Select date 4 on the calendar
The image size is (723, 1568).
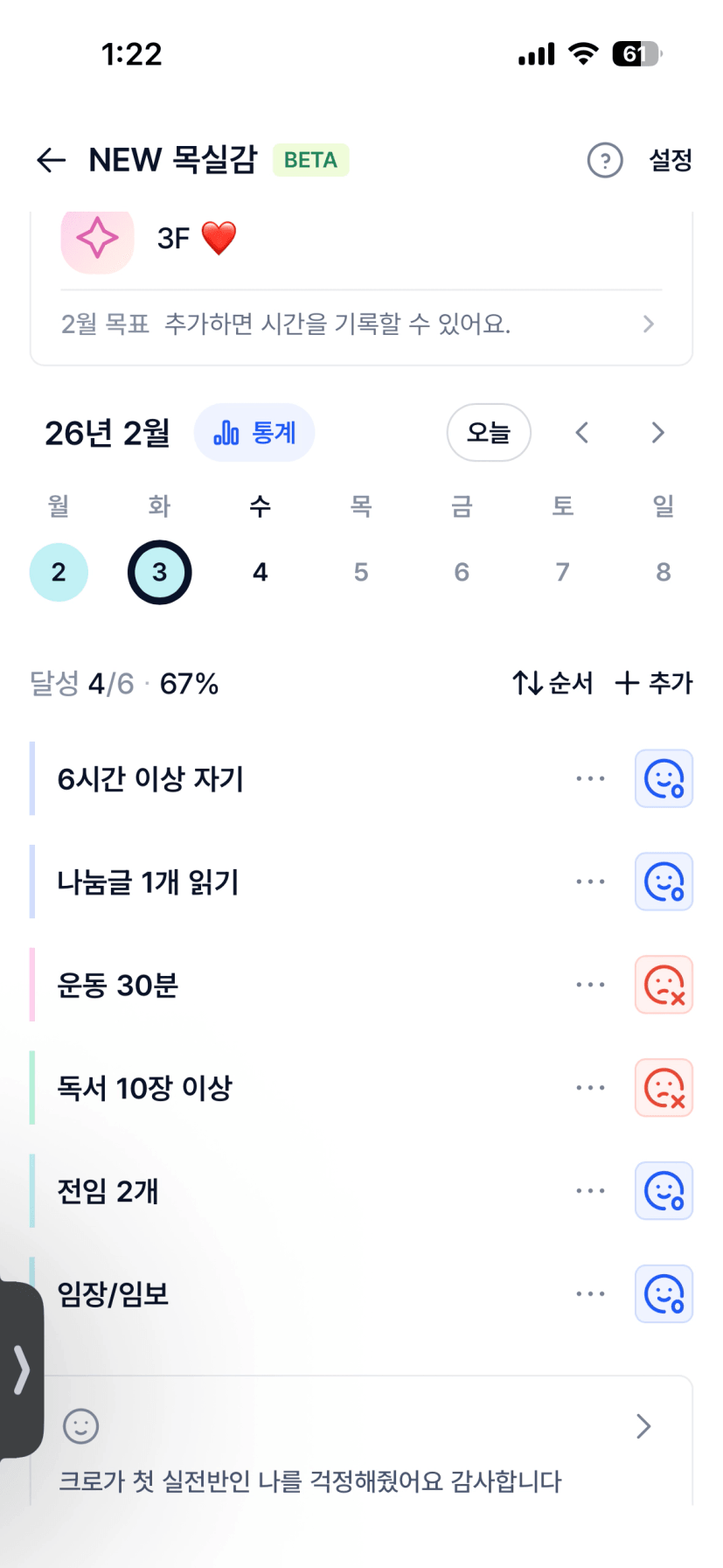click(260, 573)
